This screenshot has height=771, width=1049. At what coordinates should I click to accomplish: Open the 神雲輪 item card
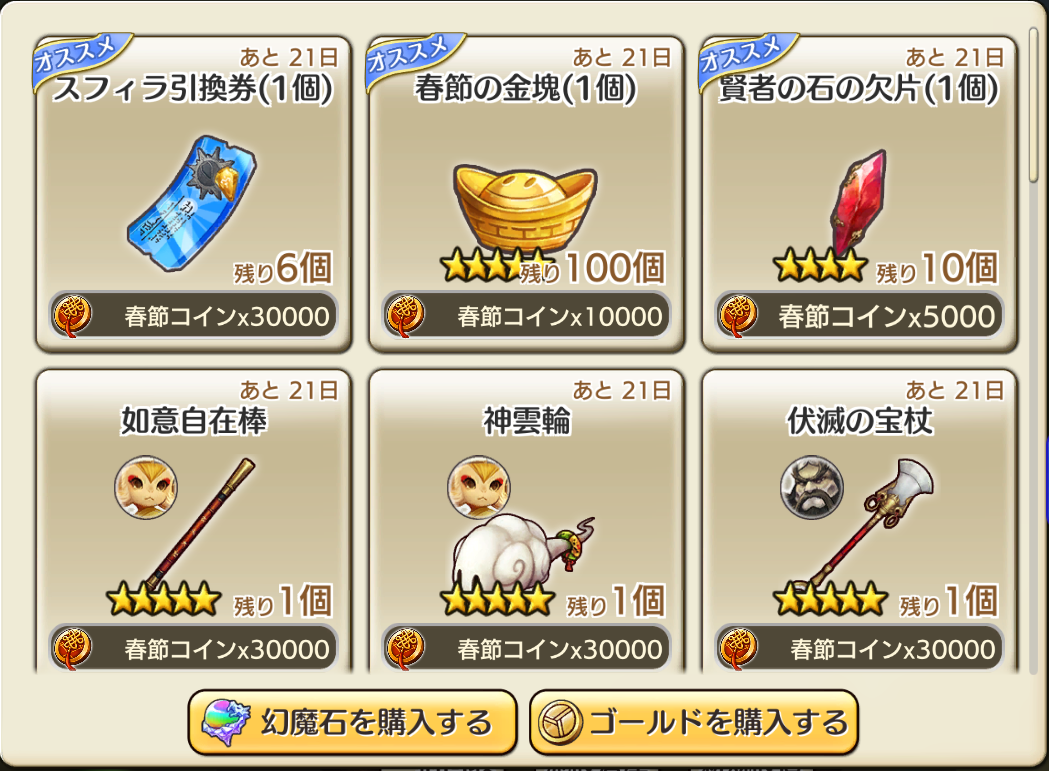coord(526,520)
